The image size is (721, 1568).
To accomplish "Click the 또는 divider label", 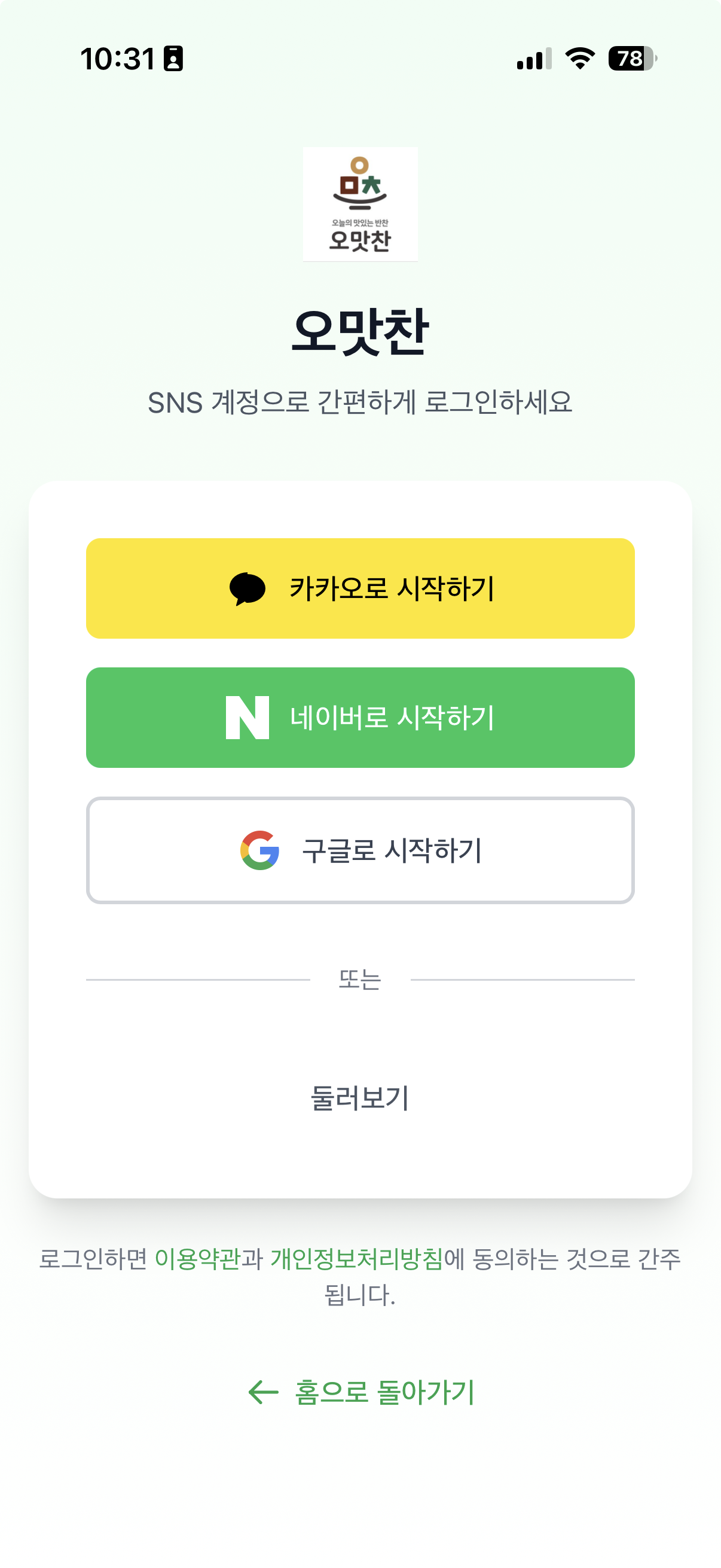I will pos(360,980).
